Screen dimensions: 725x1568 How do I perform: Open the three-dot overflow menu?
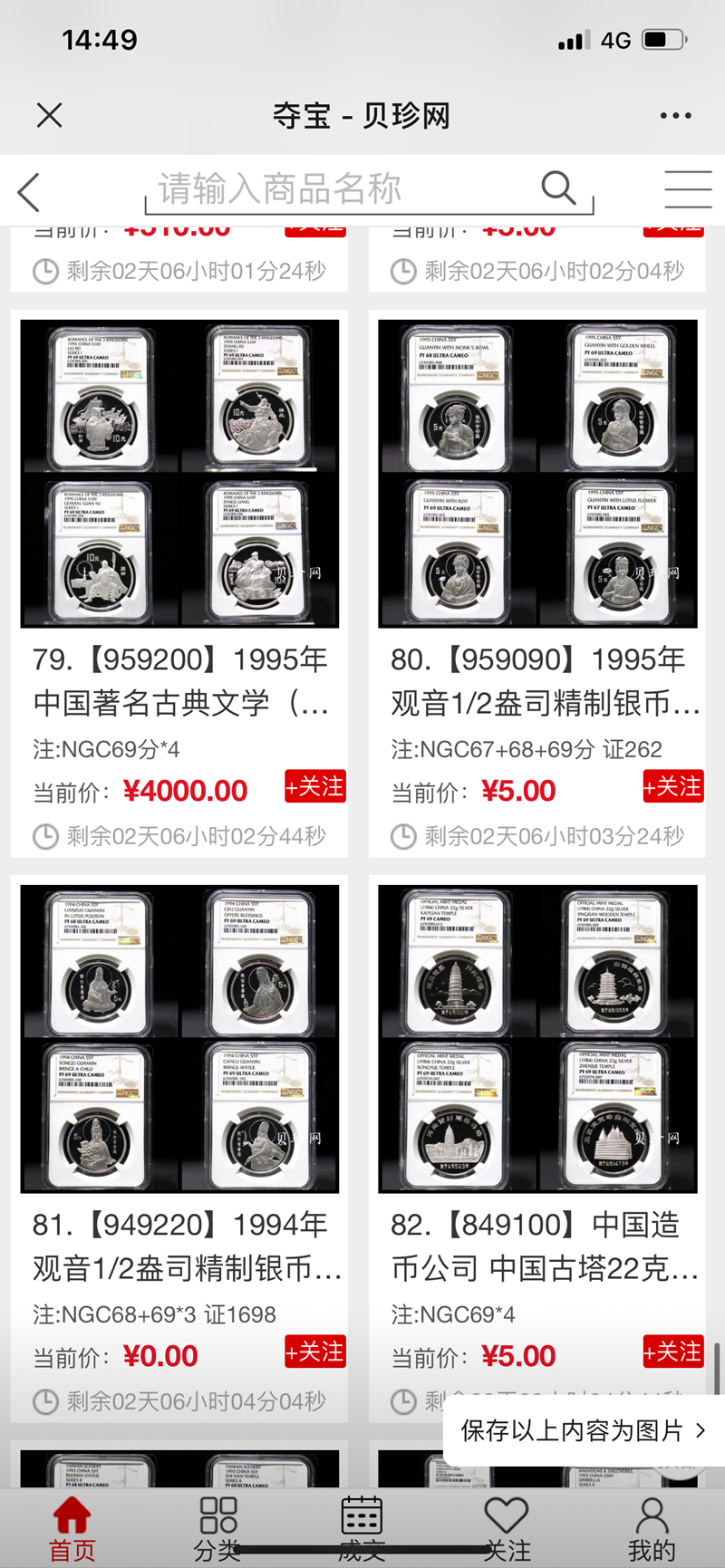pos(675,116)
